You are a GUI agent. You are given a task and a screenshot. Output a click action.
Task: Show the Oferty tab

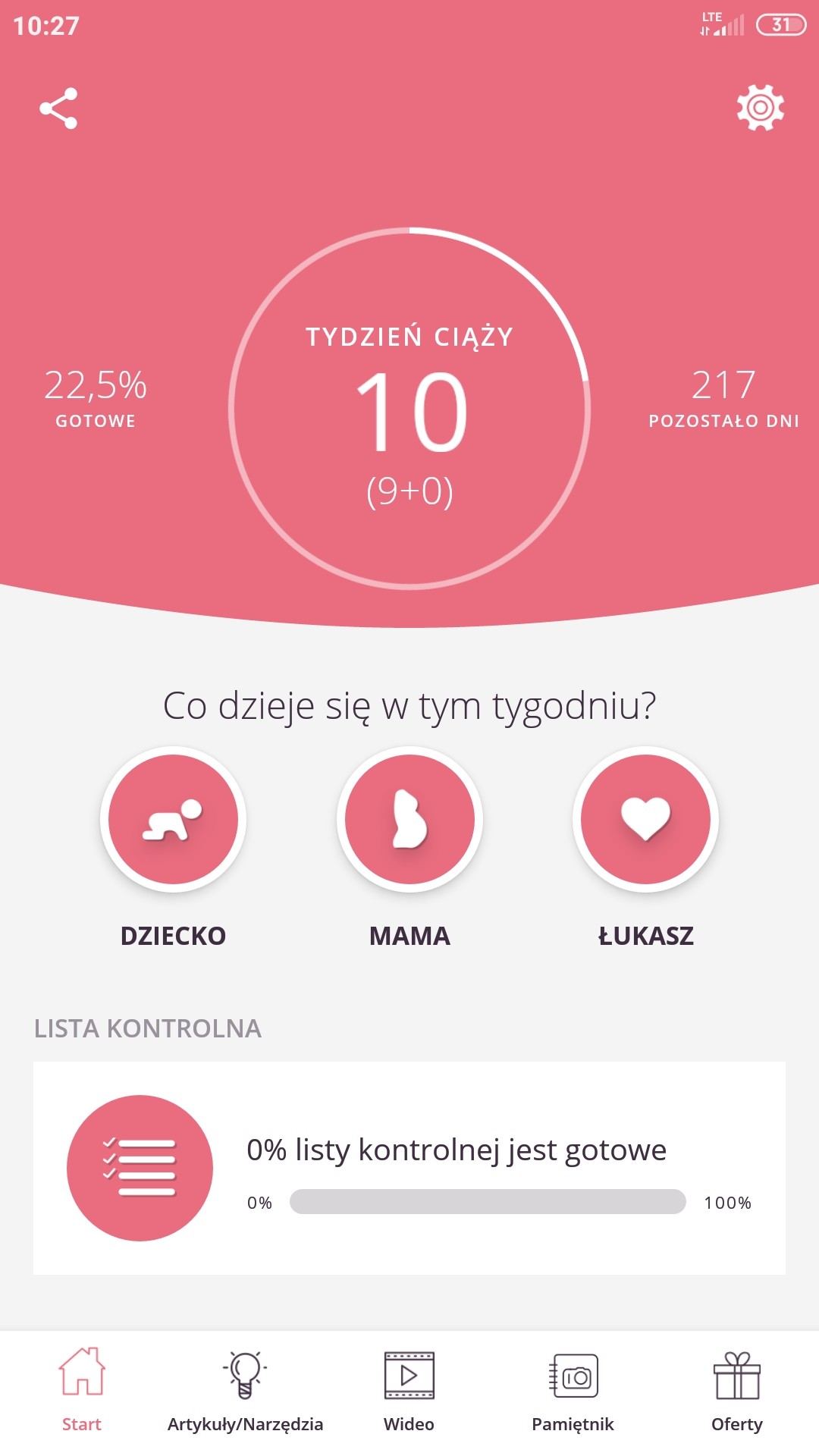736,1390
